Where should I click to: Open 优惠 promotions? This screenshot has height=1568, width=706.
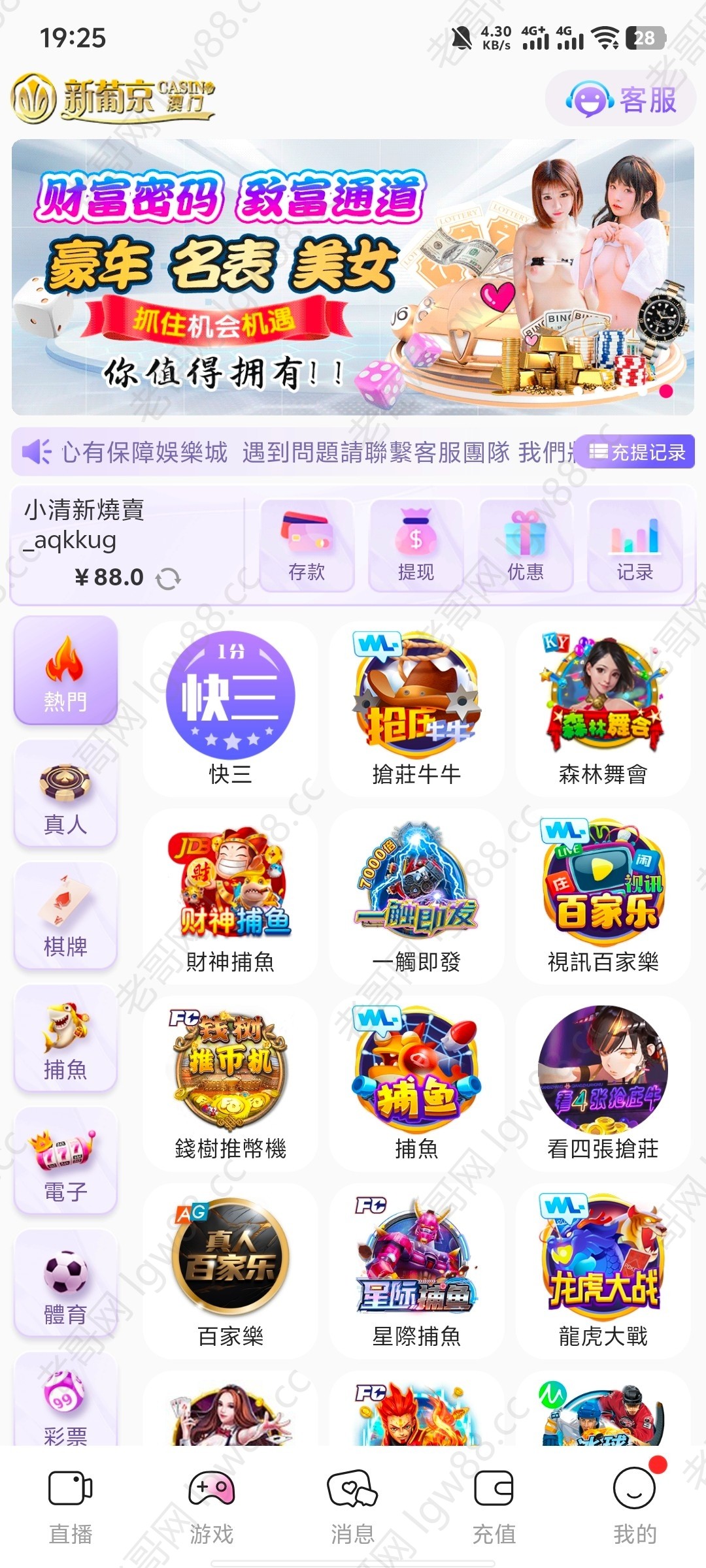coord(526,546)
